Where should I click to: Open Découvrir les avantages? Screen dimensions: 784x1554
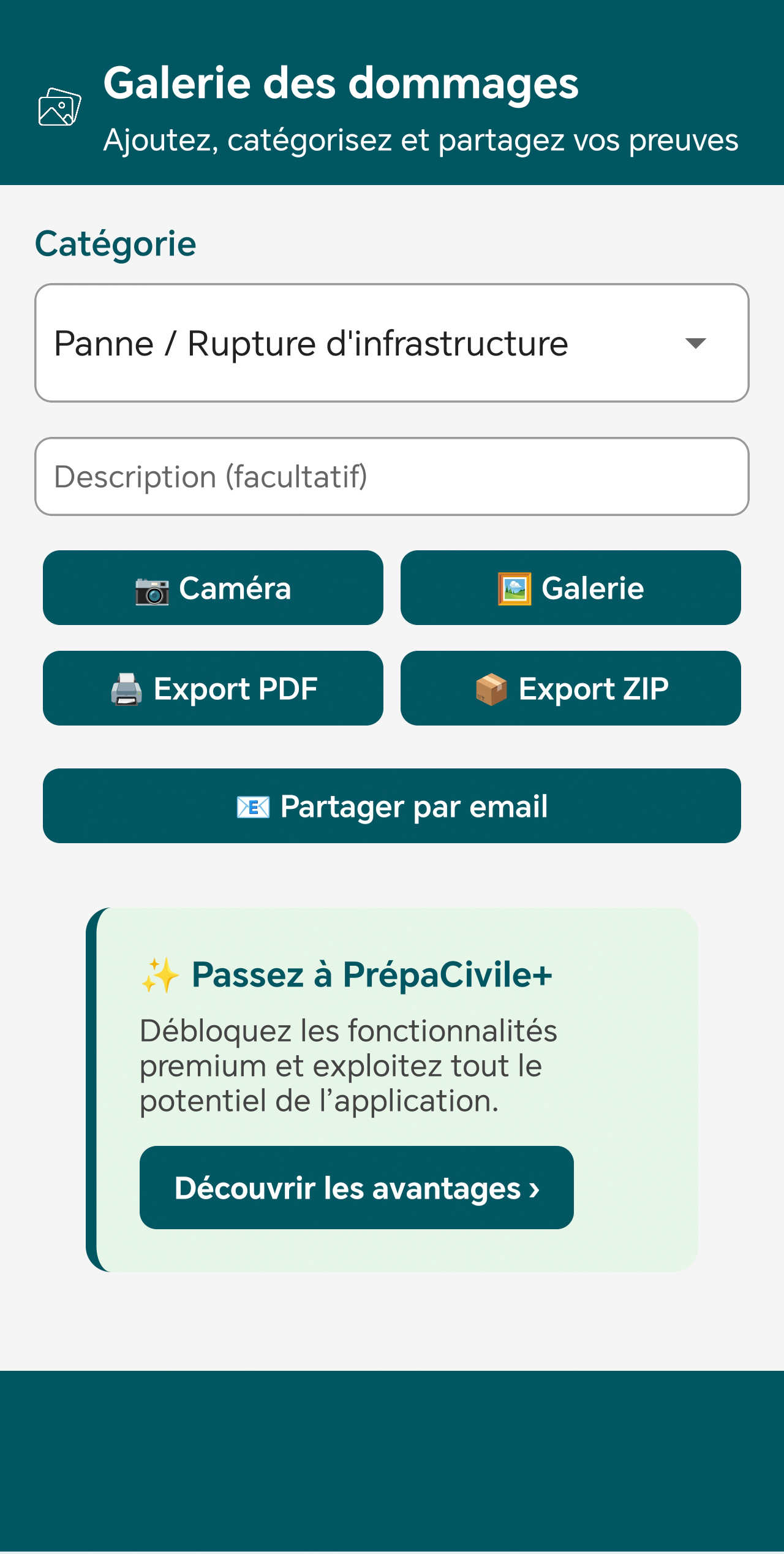tap(356, 1188)
